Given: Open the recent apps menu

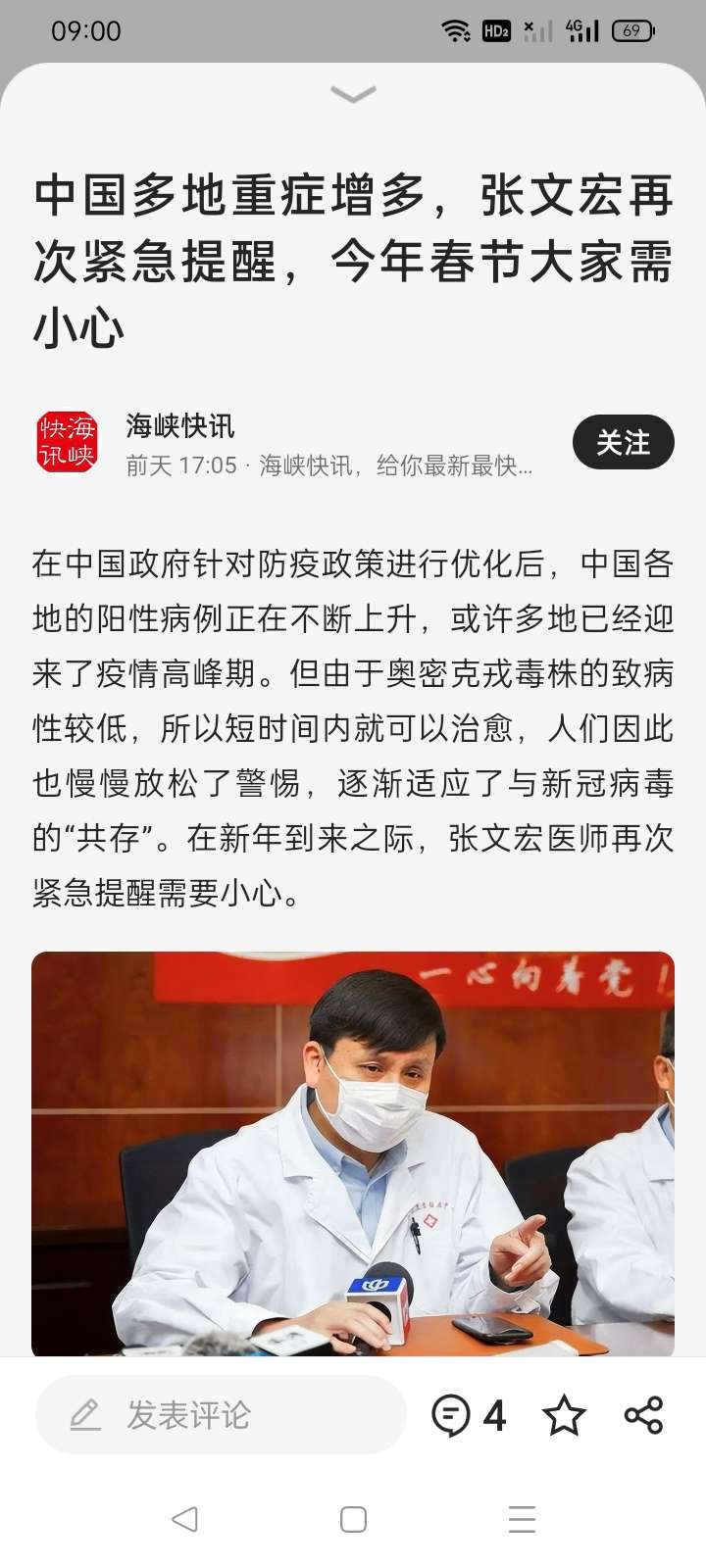Looking at the screenshot, I should point(522,1519).
